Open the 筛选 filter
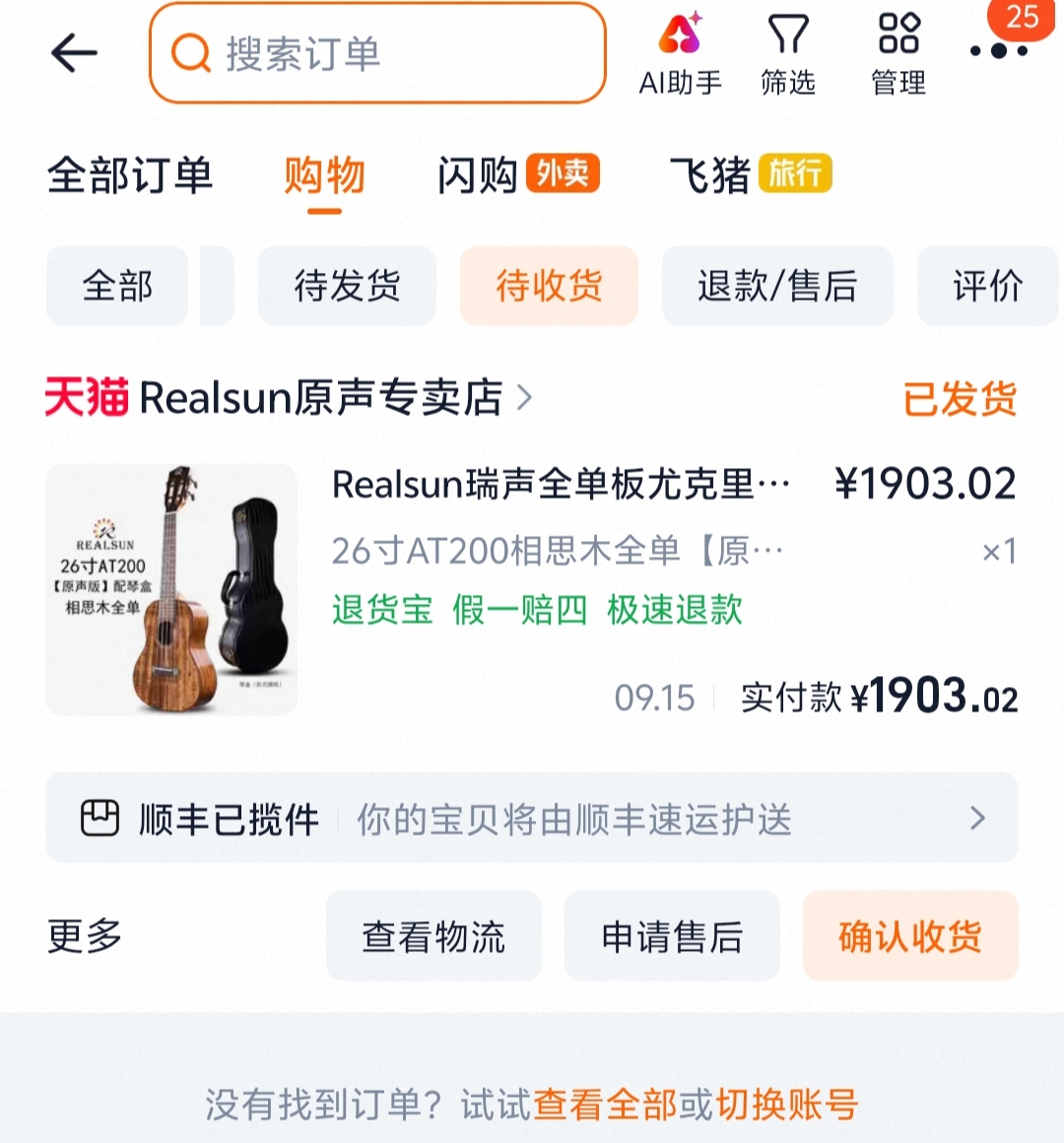Image resolution: width=1064 pixels, height=1143 pixels. pos(788,54)
